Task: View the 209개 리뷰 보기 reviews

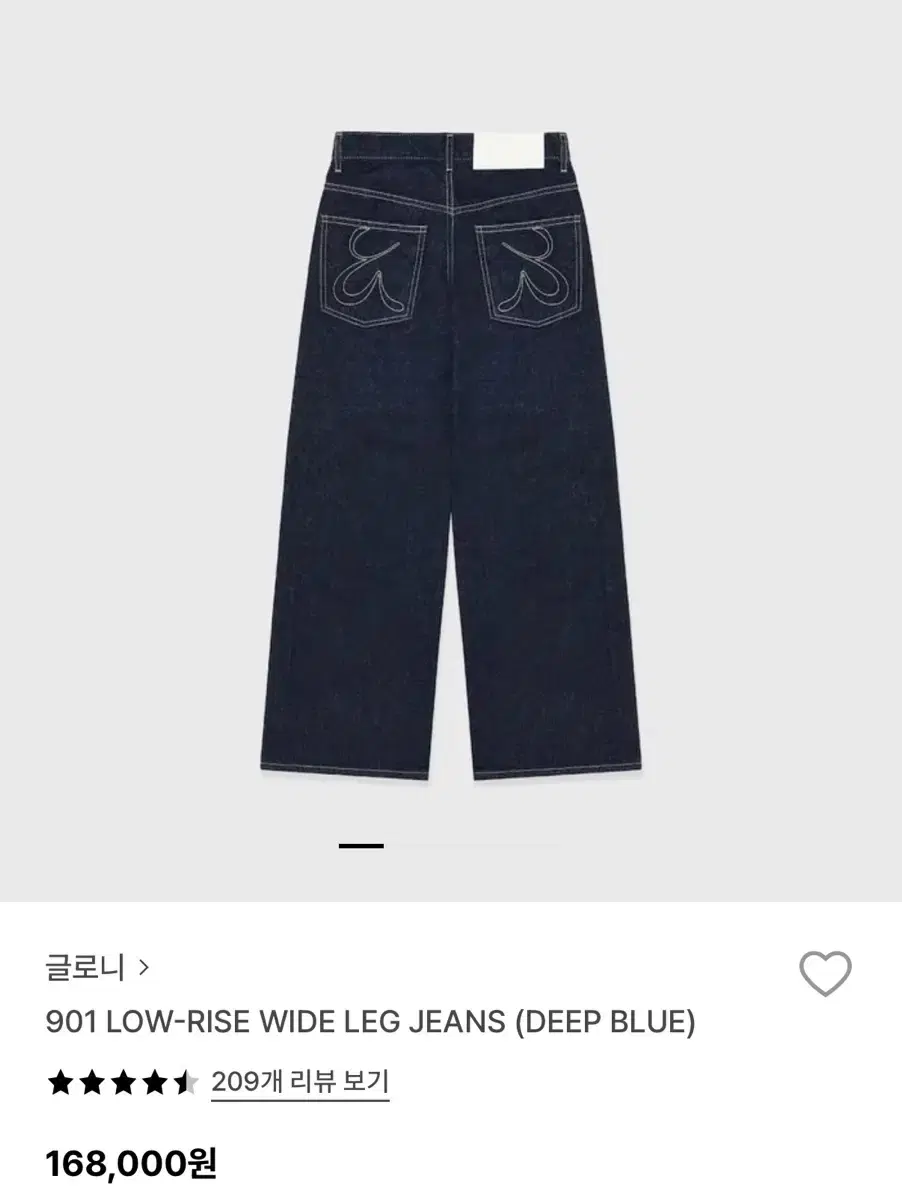Action: pos(300,1080)
